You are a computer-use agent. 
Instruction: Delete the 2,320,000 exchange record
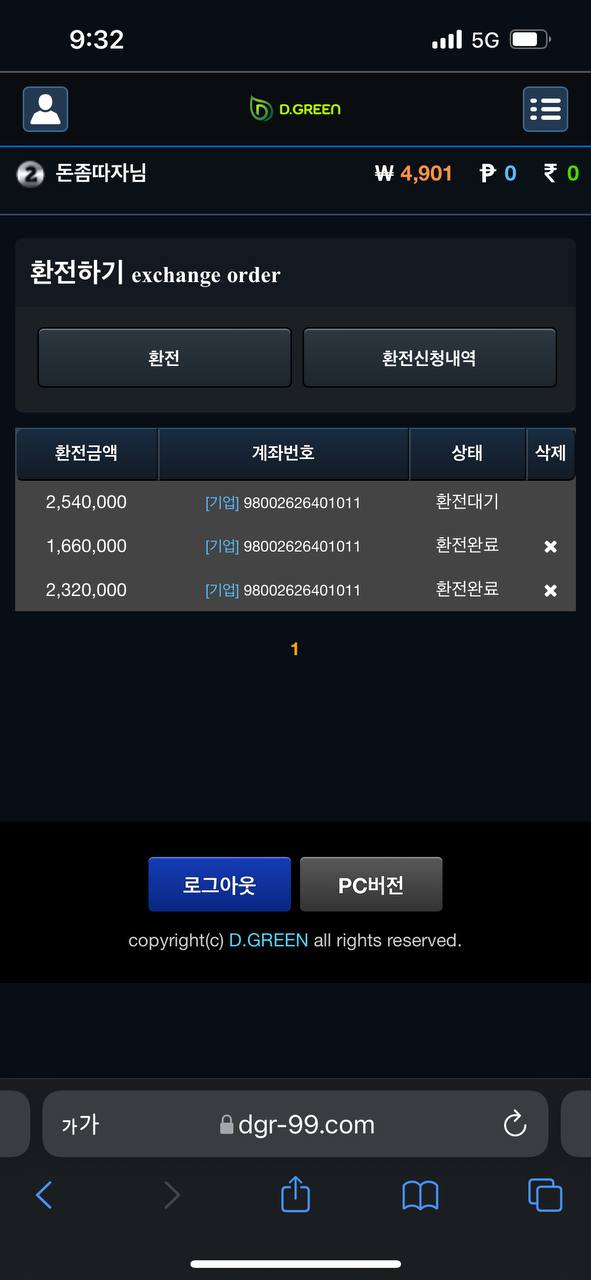[550, 591]
